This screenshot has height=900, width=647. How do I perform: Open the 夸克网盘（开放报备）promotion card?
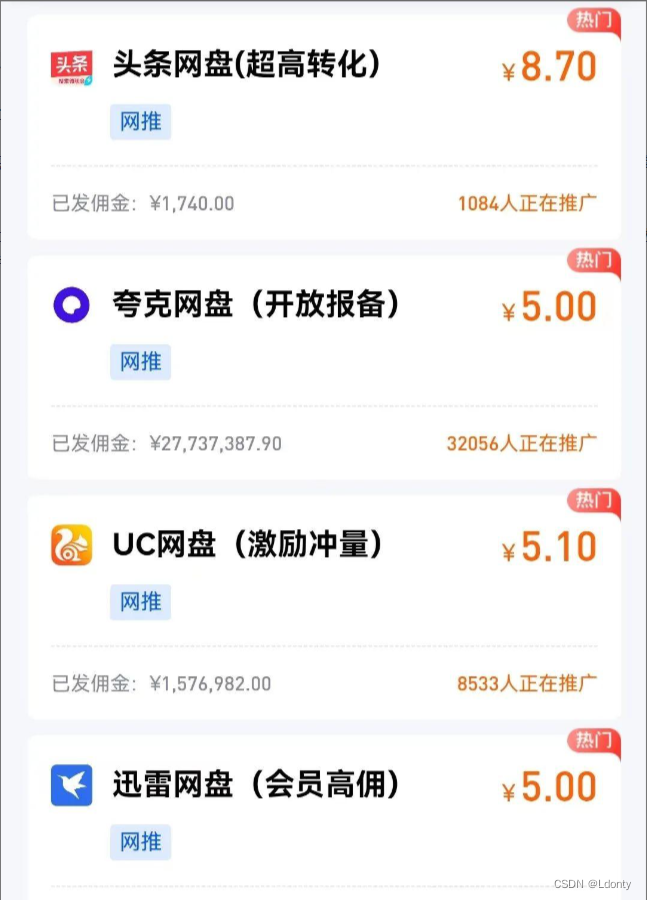(256, 306)
